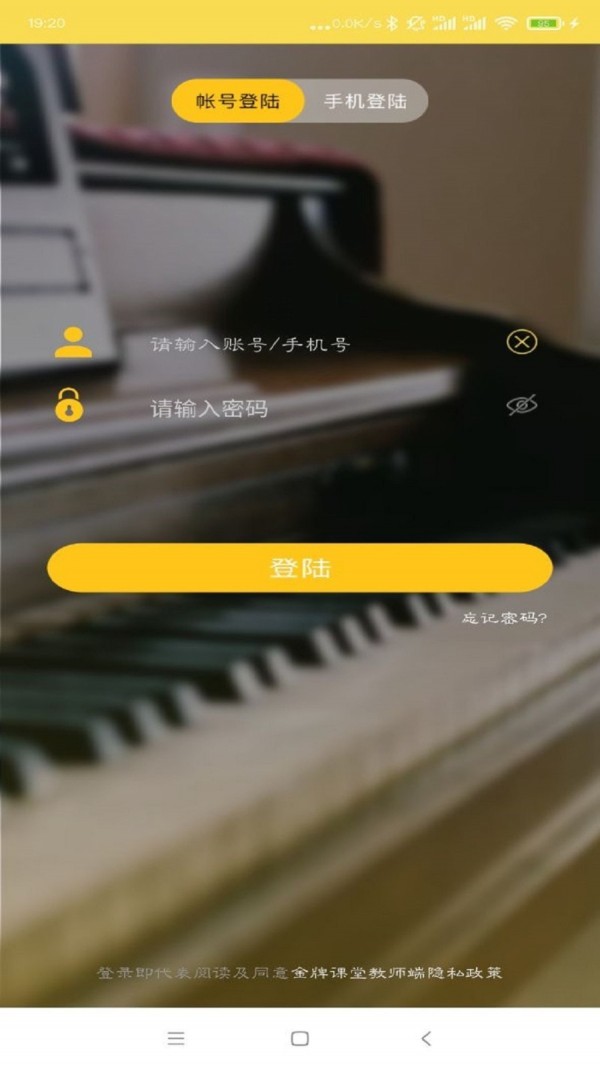Tap the yellow 登陆 button
The width and height of the screenshot is (600, 1067).
click(300, 568)
